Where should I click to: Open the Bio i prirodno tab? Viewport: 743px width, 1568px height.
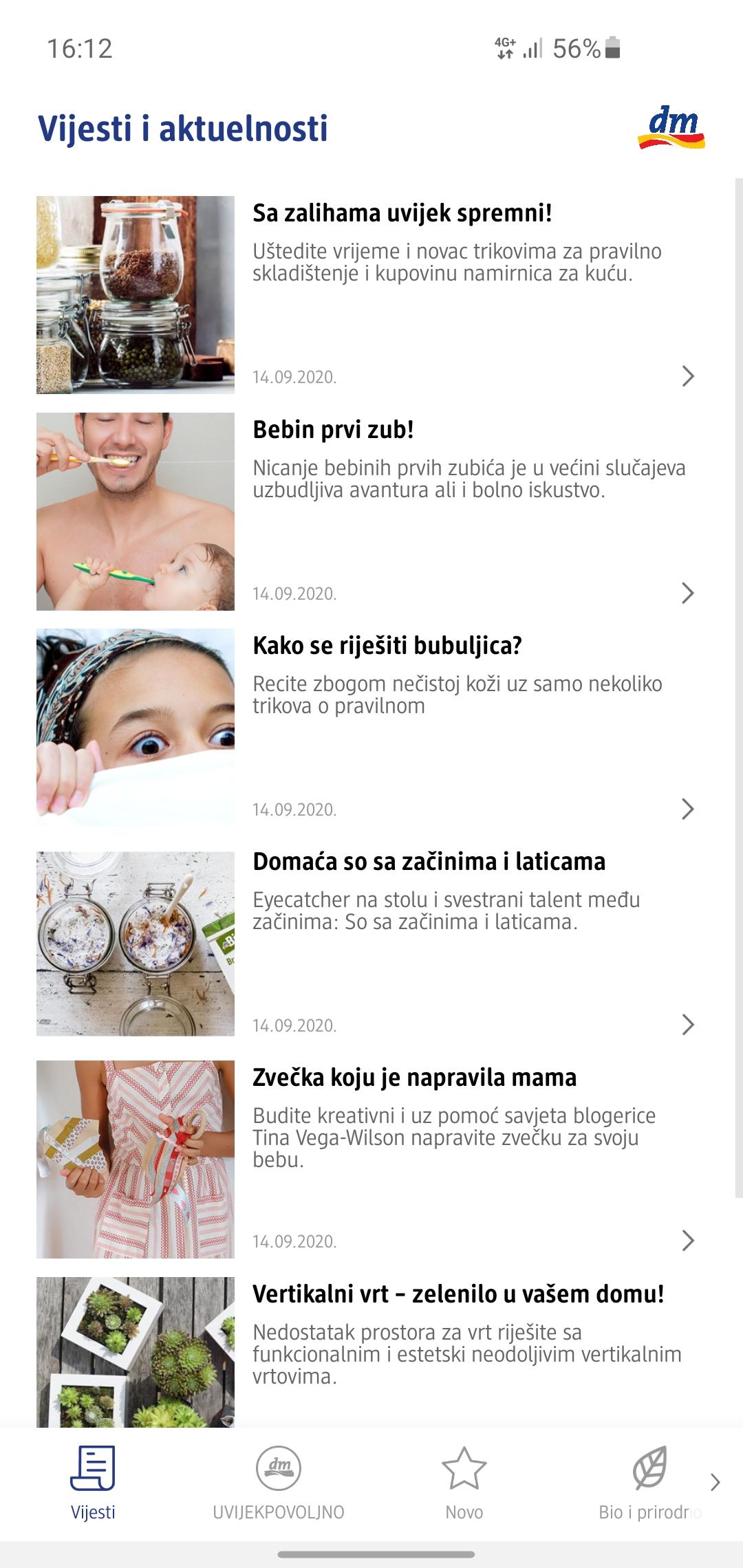tap(649, 1481)
